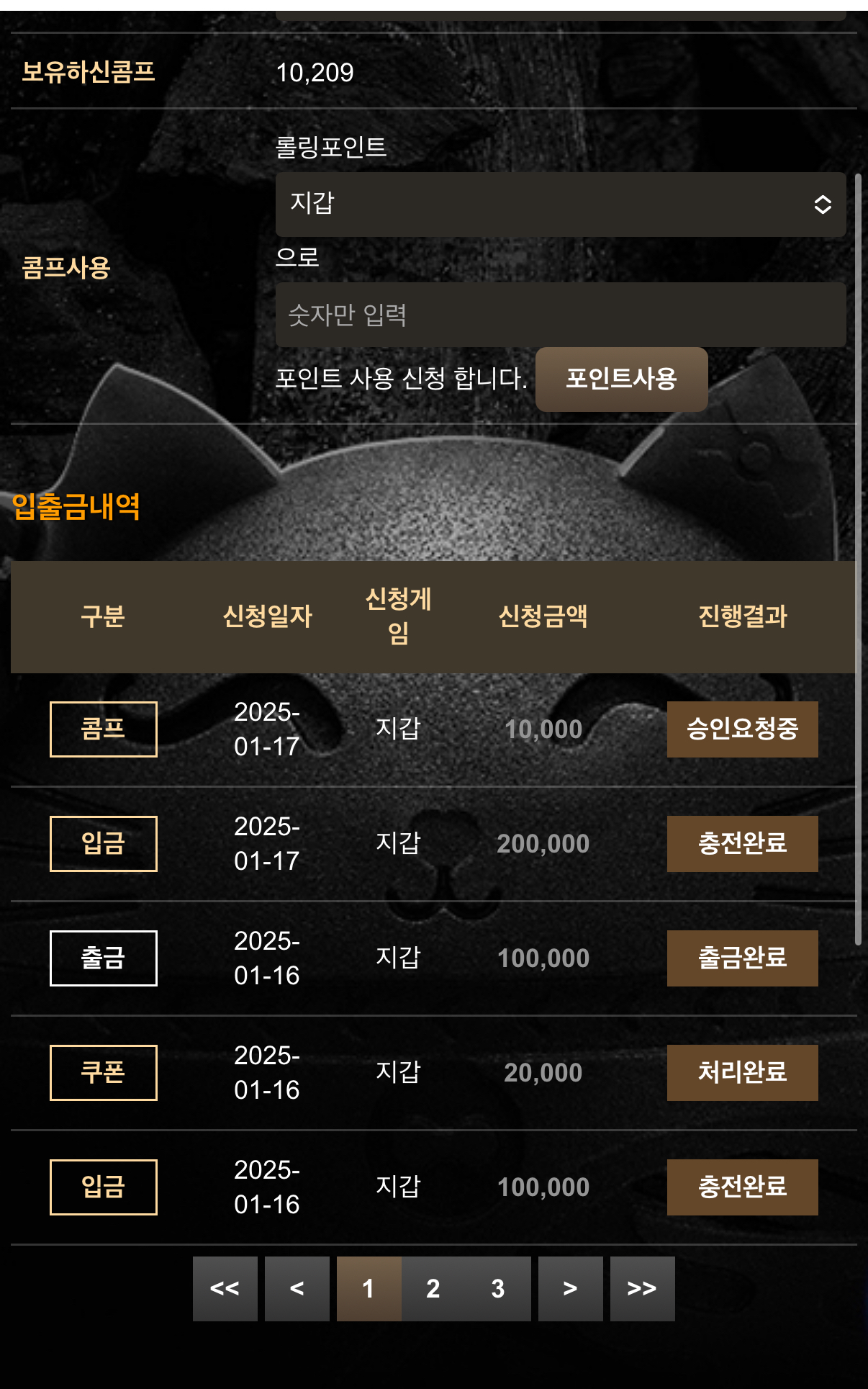Jump to next page with > arrow
The width and height of the screenshot is (868, 1389).
tap(570, 1289)
